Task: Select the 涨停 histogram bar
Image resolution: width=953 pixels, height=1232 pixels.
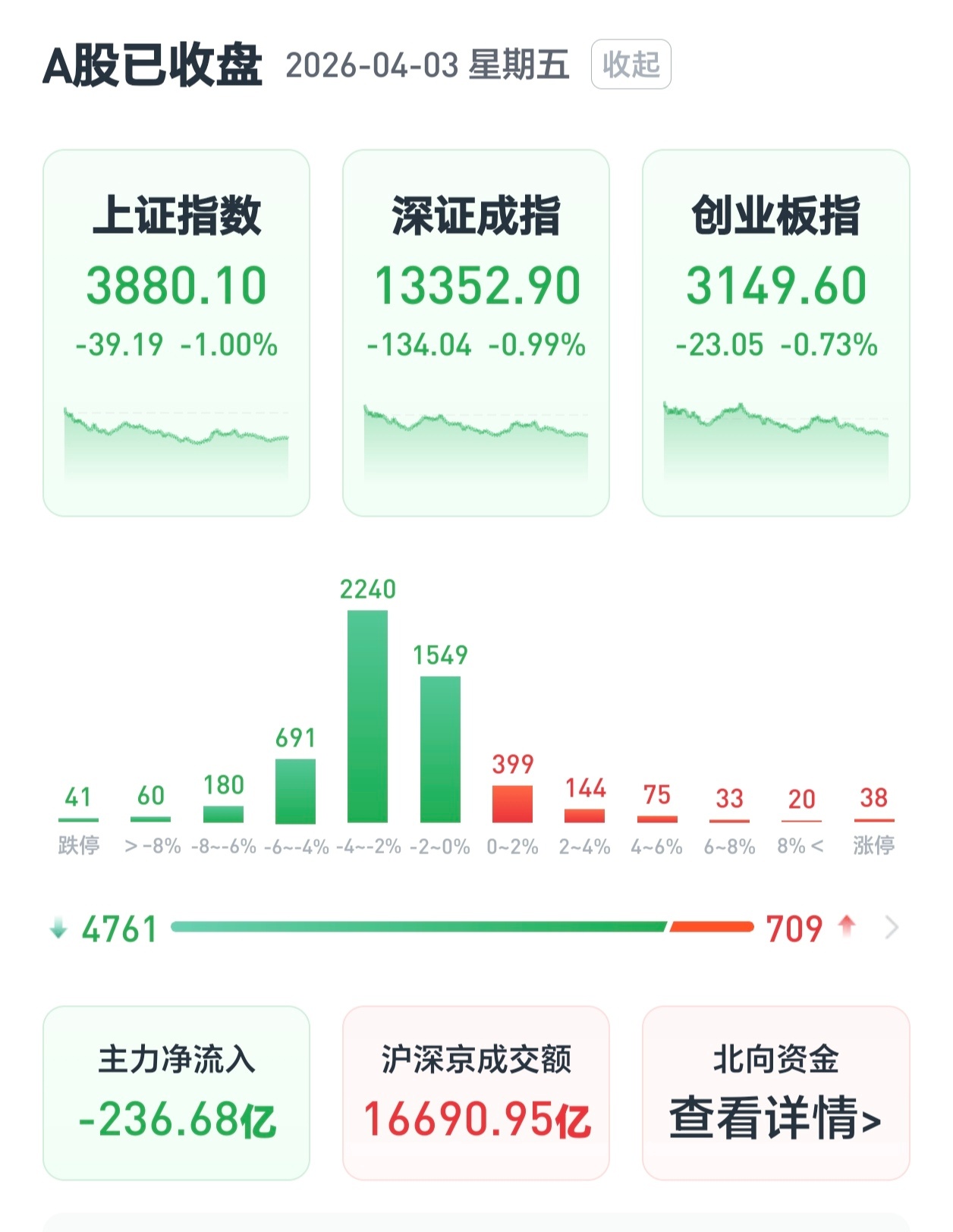Action: click(874, 822)
